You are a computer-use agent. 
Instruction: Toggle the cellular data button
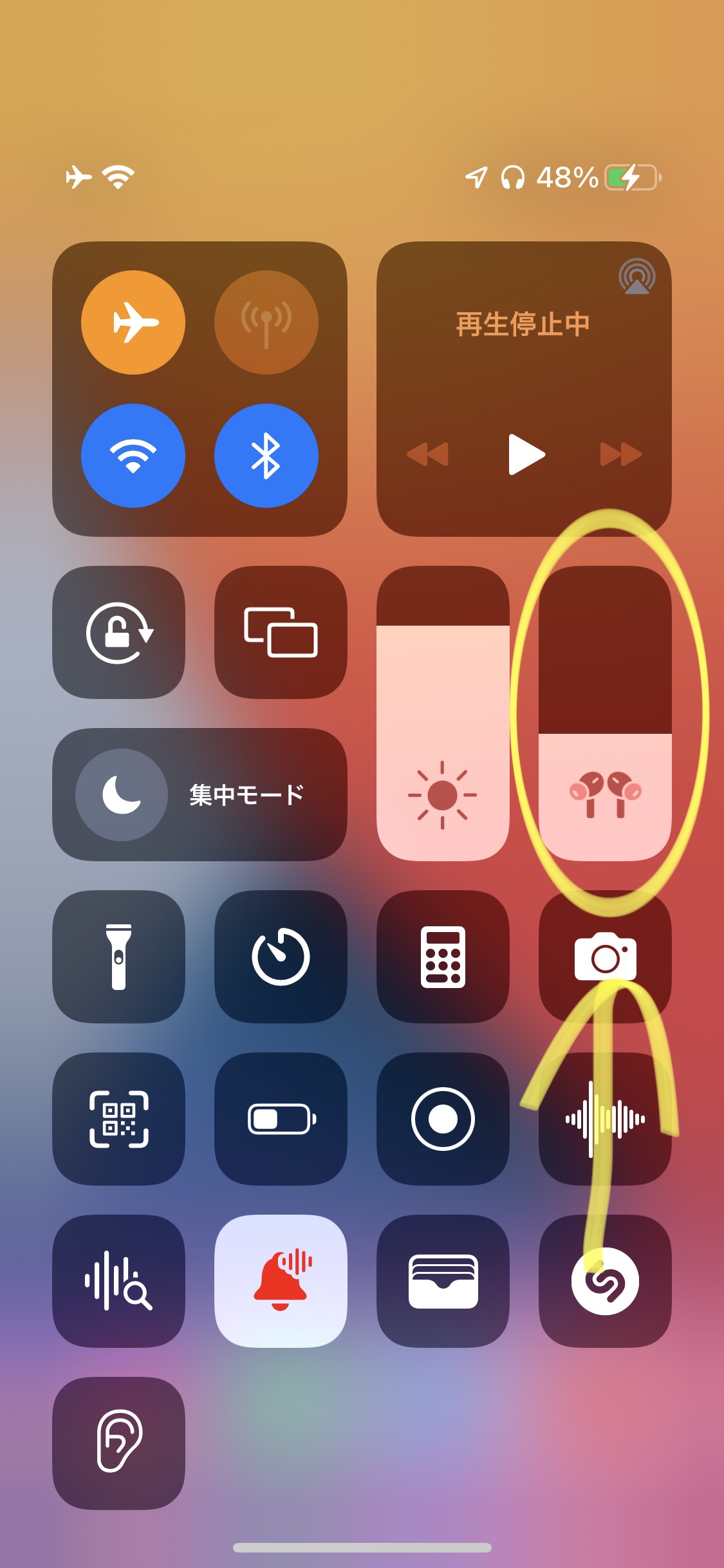tap(266, 322)
